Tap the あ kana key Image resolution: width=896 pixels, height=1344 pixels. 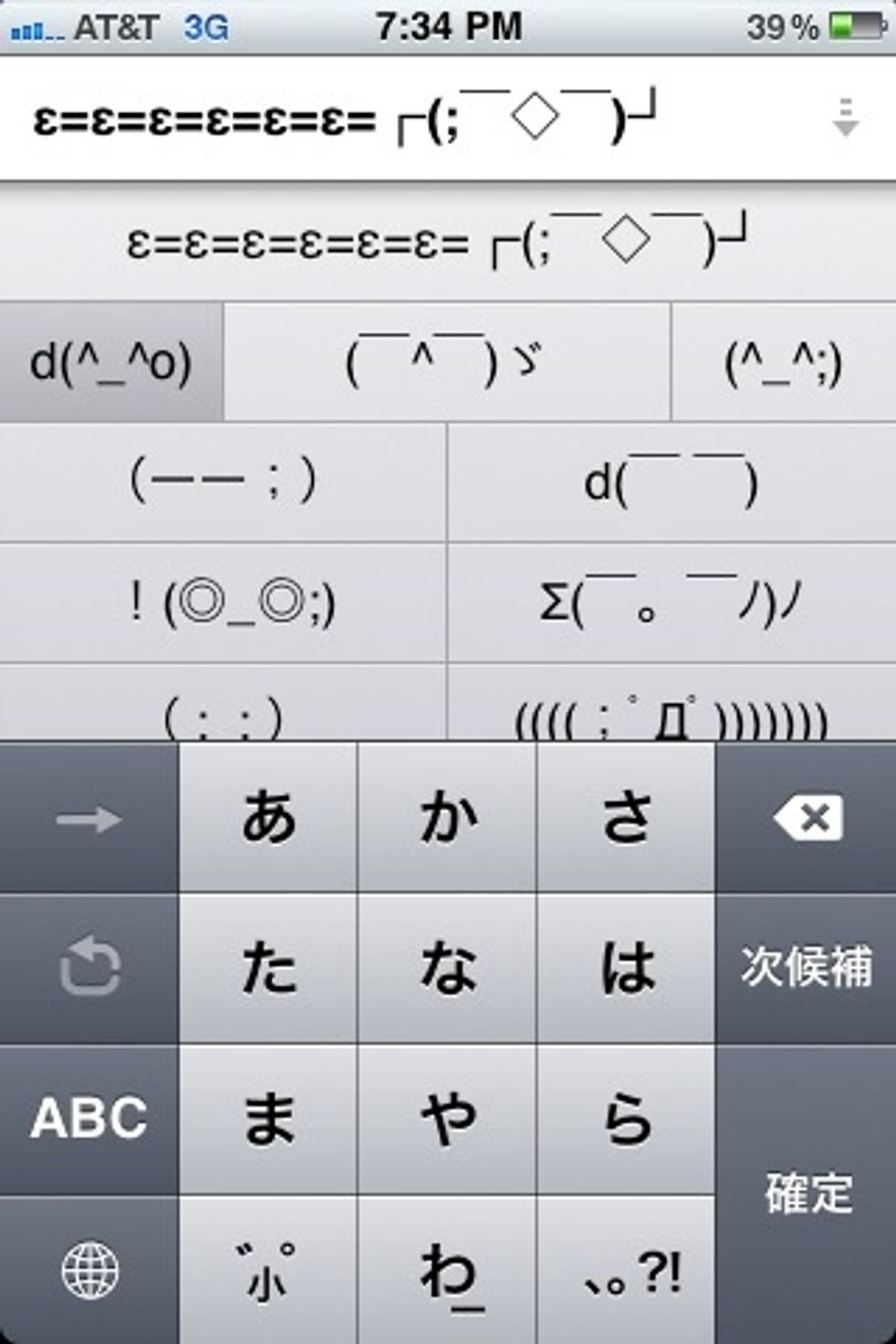269,816
